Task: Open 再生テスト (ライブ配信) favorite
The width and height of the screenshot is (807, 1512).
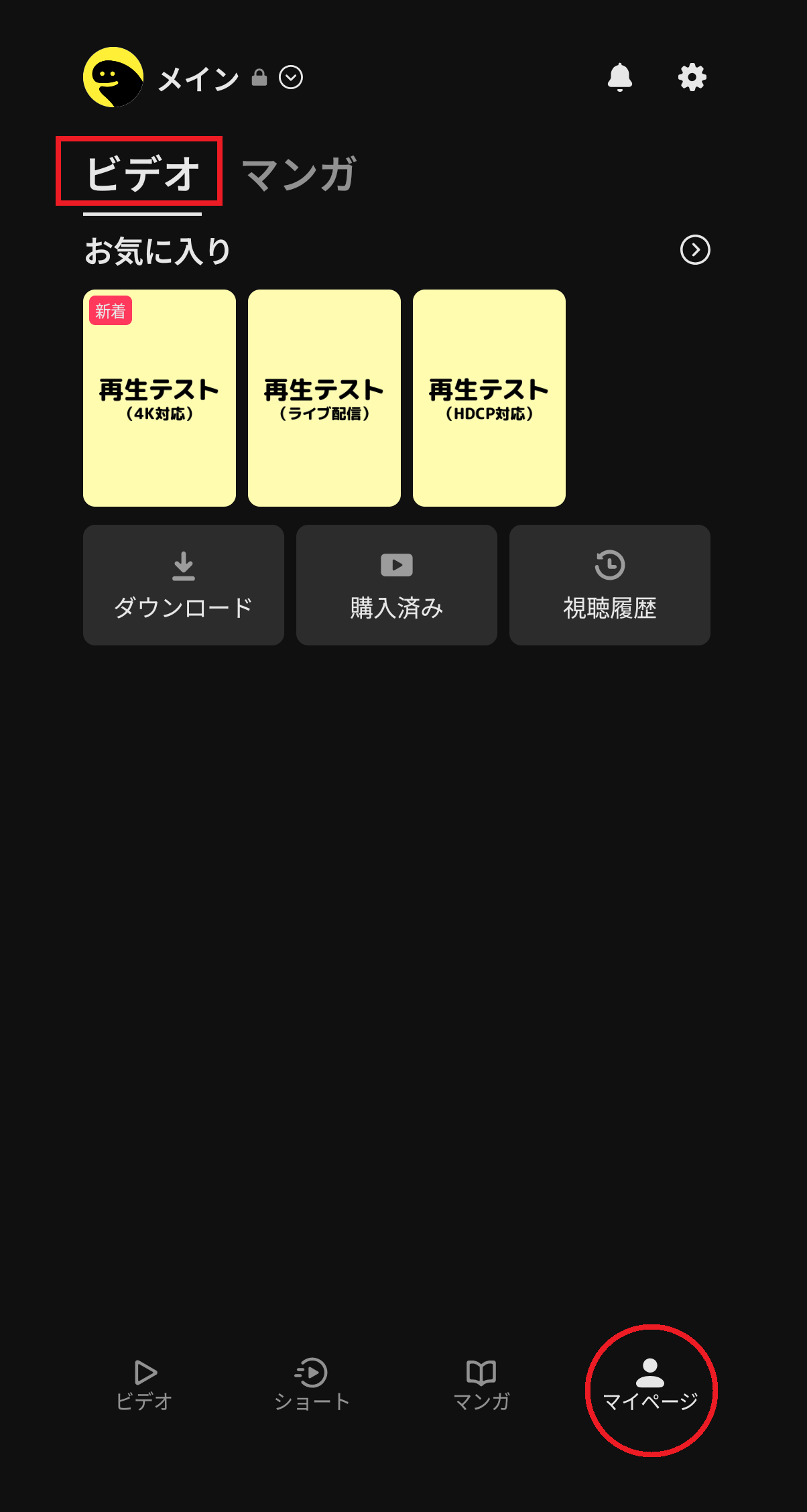Action: point(324,398)
